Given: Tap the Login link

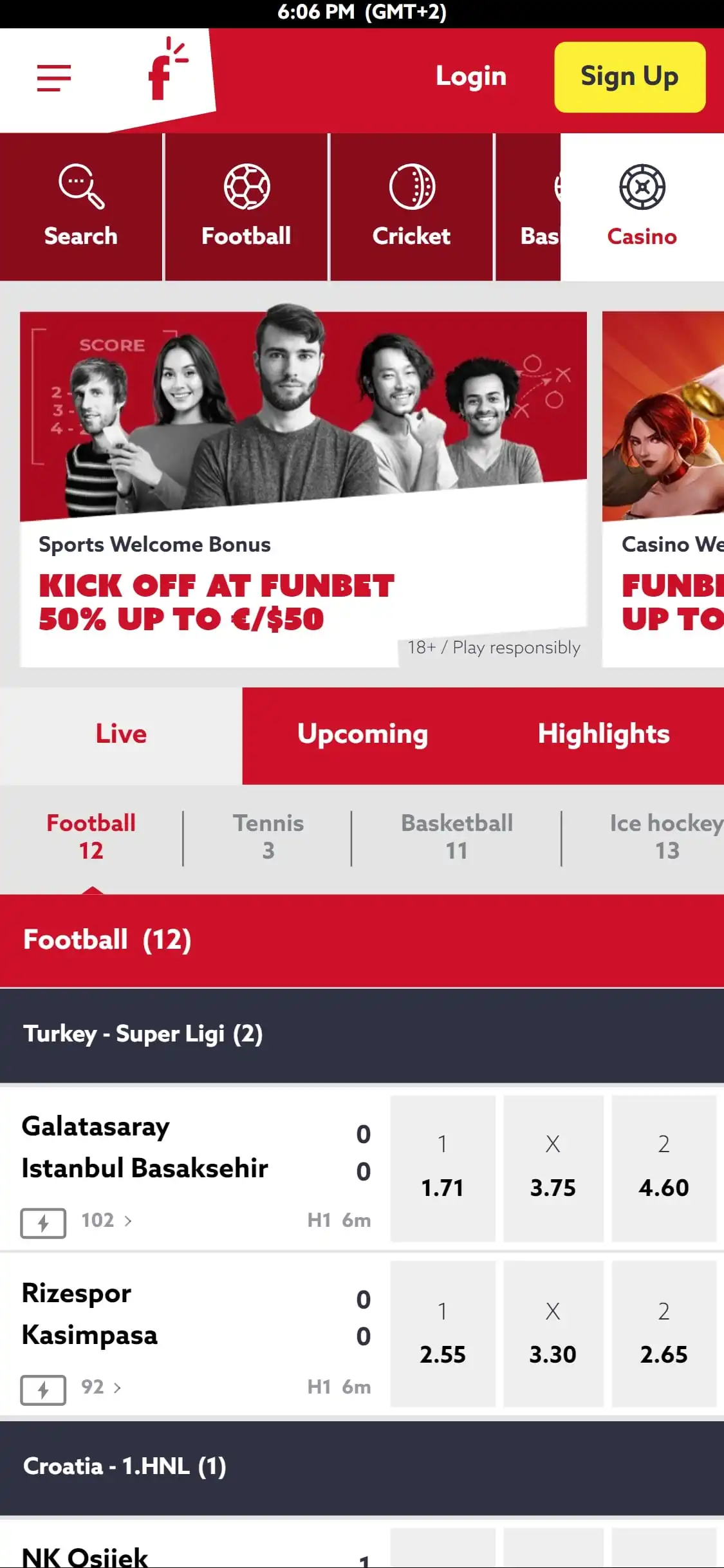Looking at the screenshot, I should click(x=470, y=77).
